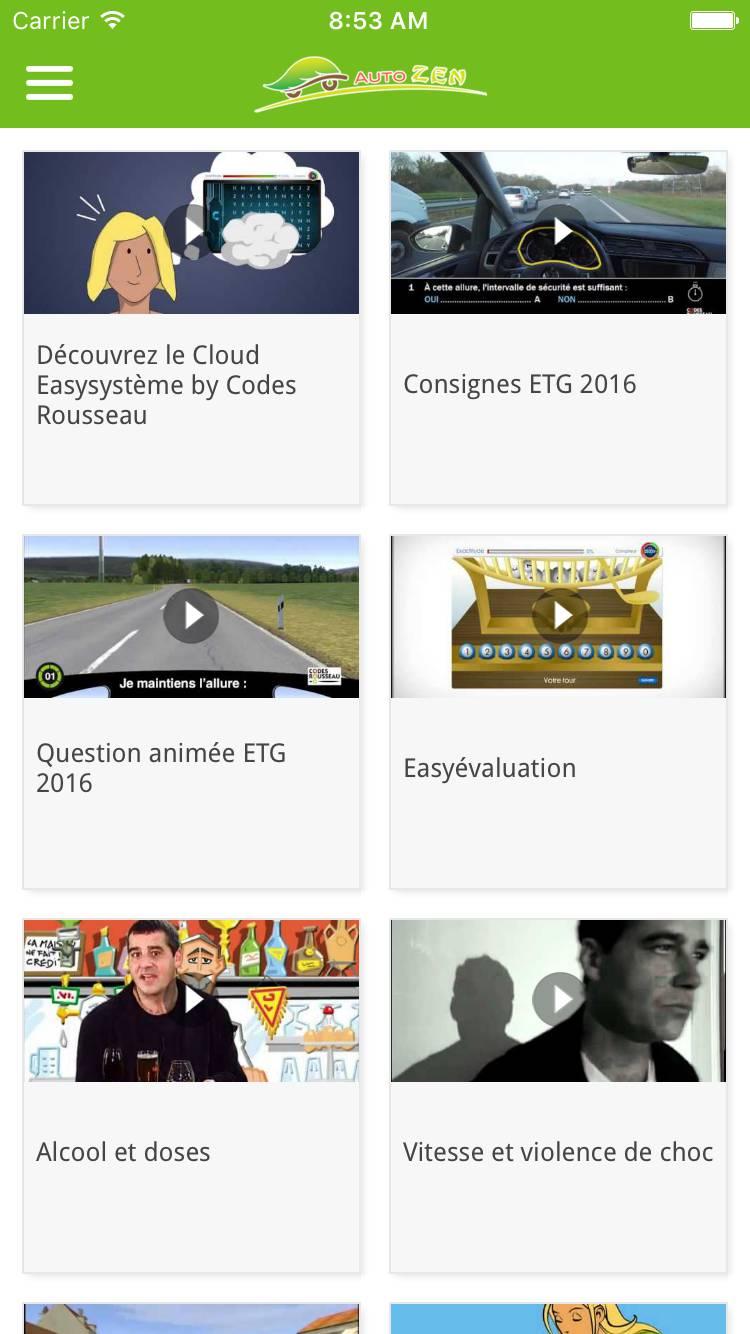This screenshot has height=1334, width=750.
Task: Select the Vitesse et violence de choc video
Action: [x=559, y=1000]
